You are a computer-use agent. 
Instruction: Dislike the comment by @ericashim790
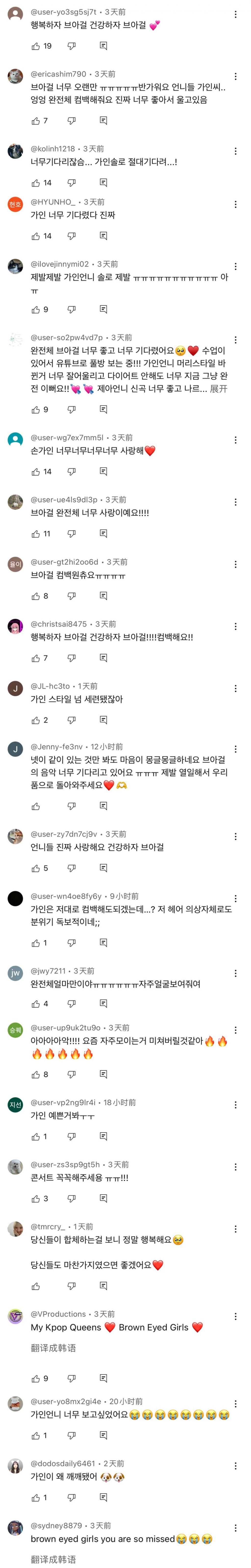click(72, 120)
